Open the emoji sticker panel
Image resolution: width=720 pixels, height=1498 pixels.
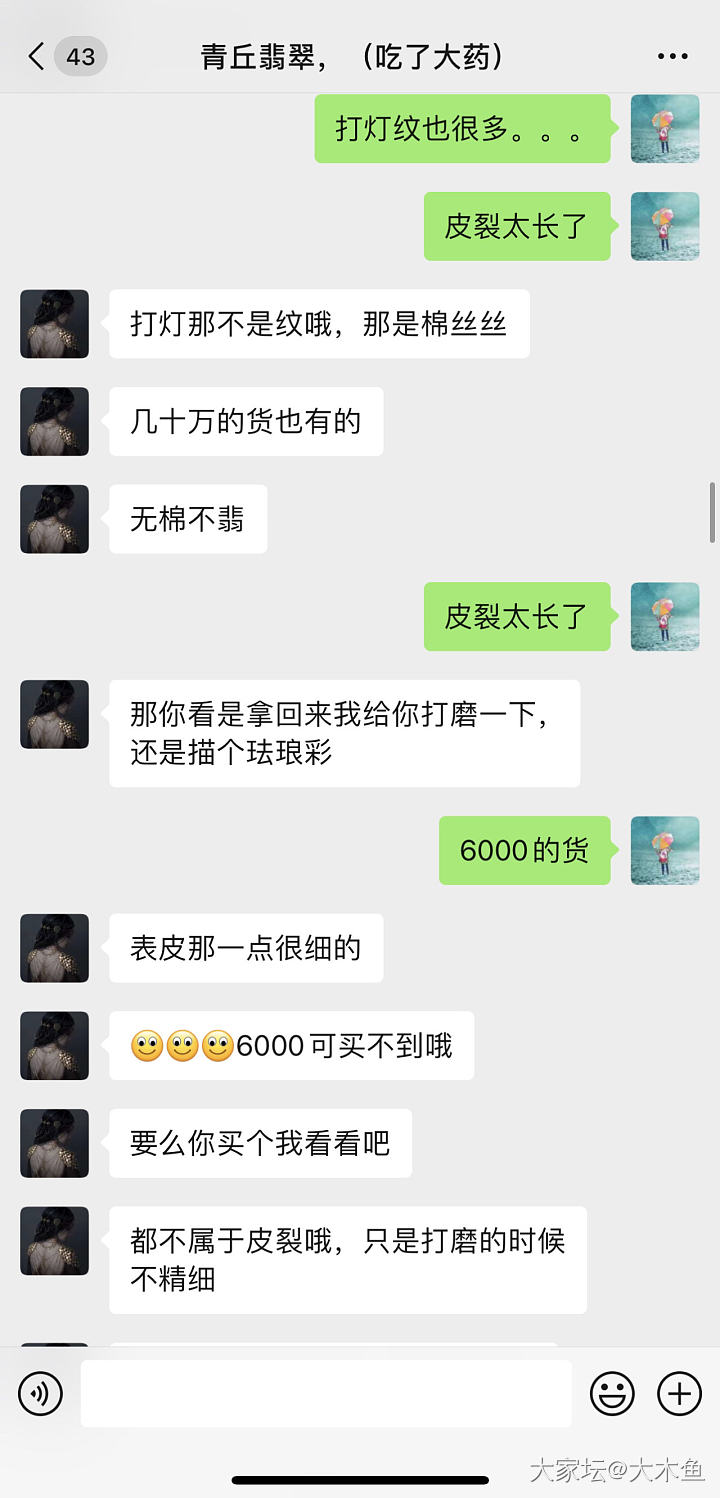click(612, 1393)
